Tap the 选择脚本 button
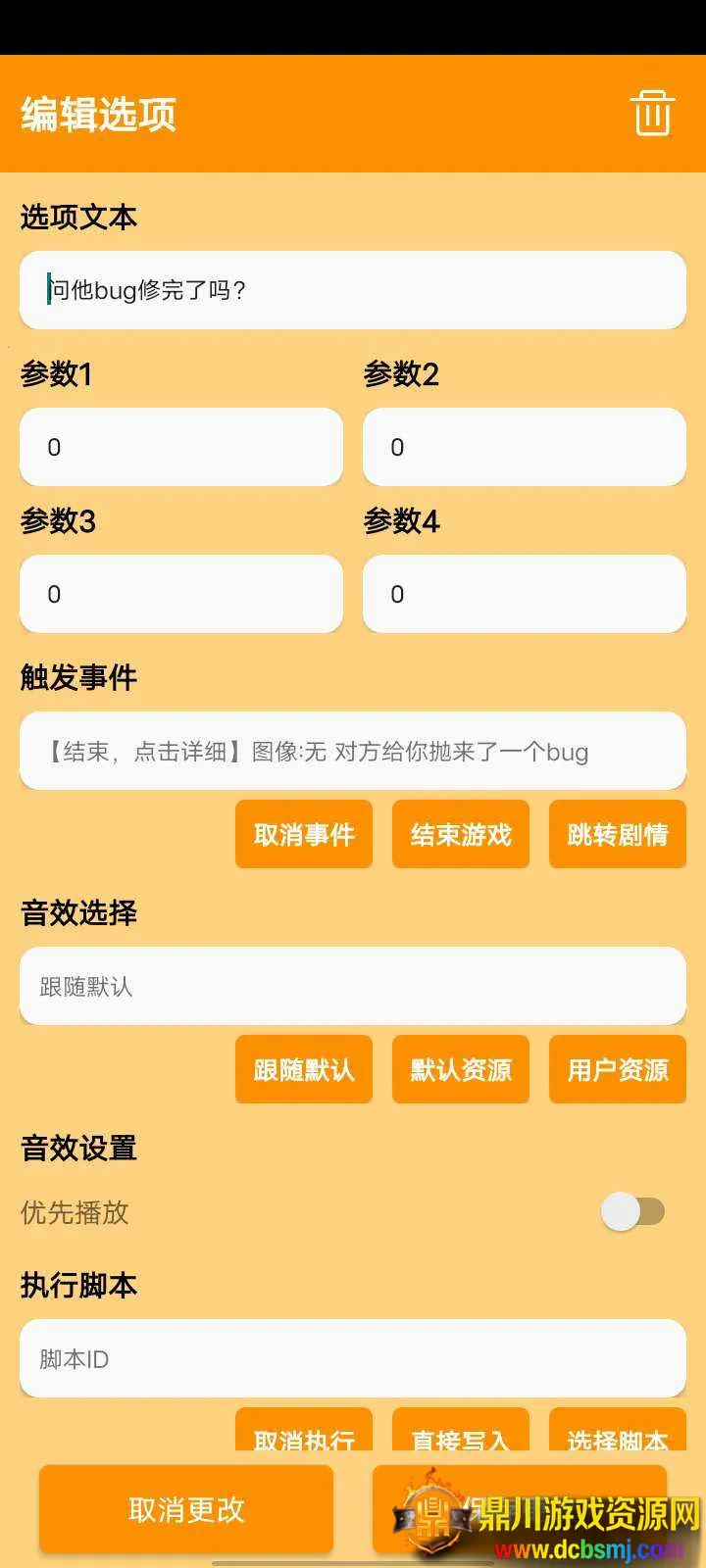This screenshot has height=1568, width=706. (x=618, y=1434)
